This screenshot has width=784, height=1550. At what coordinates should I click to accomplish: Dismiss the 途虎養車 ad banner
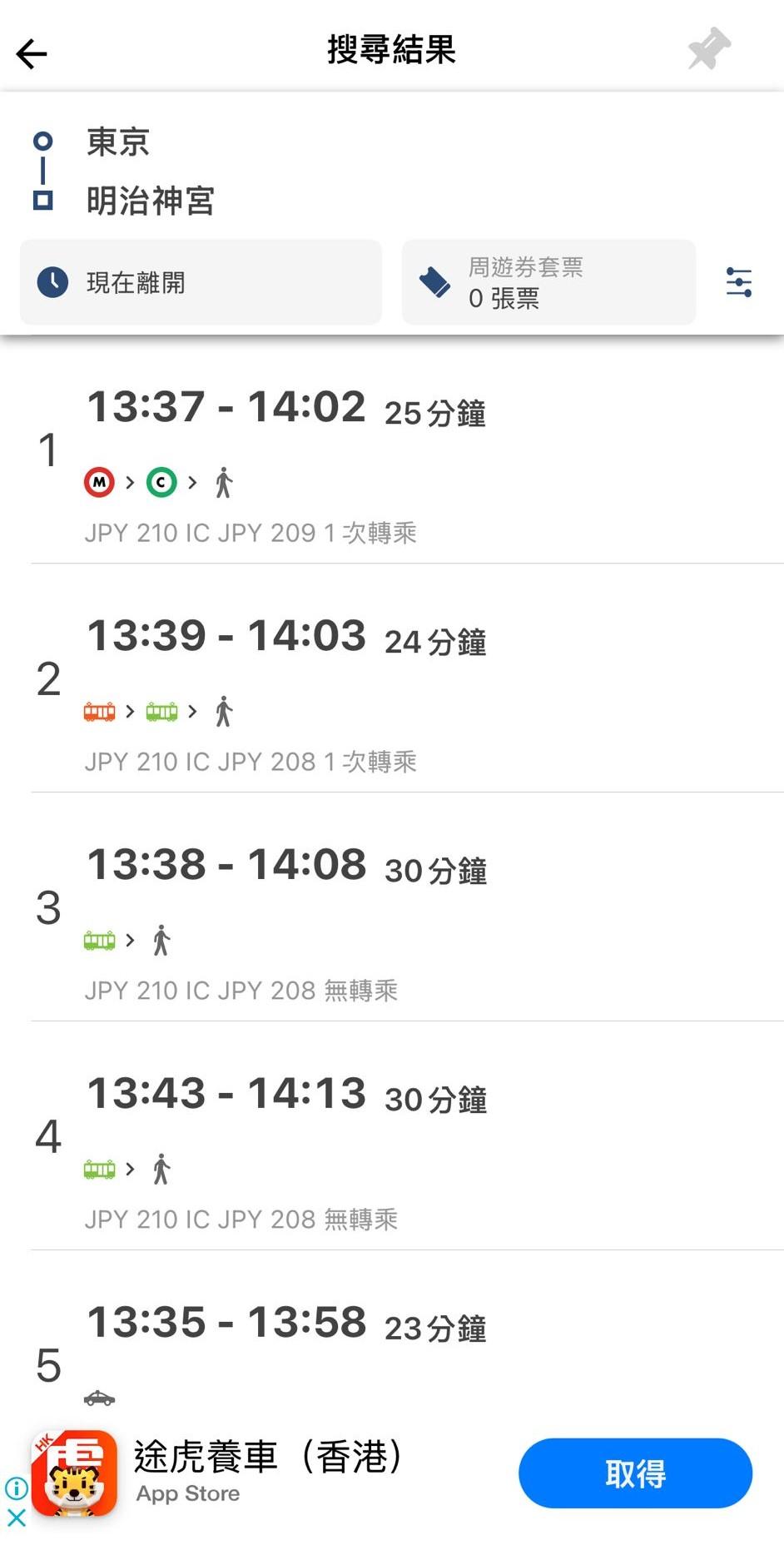(17, 1518)
